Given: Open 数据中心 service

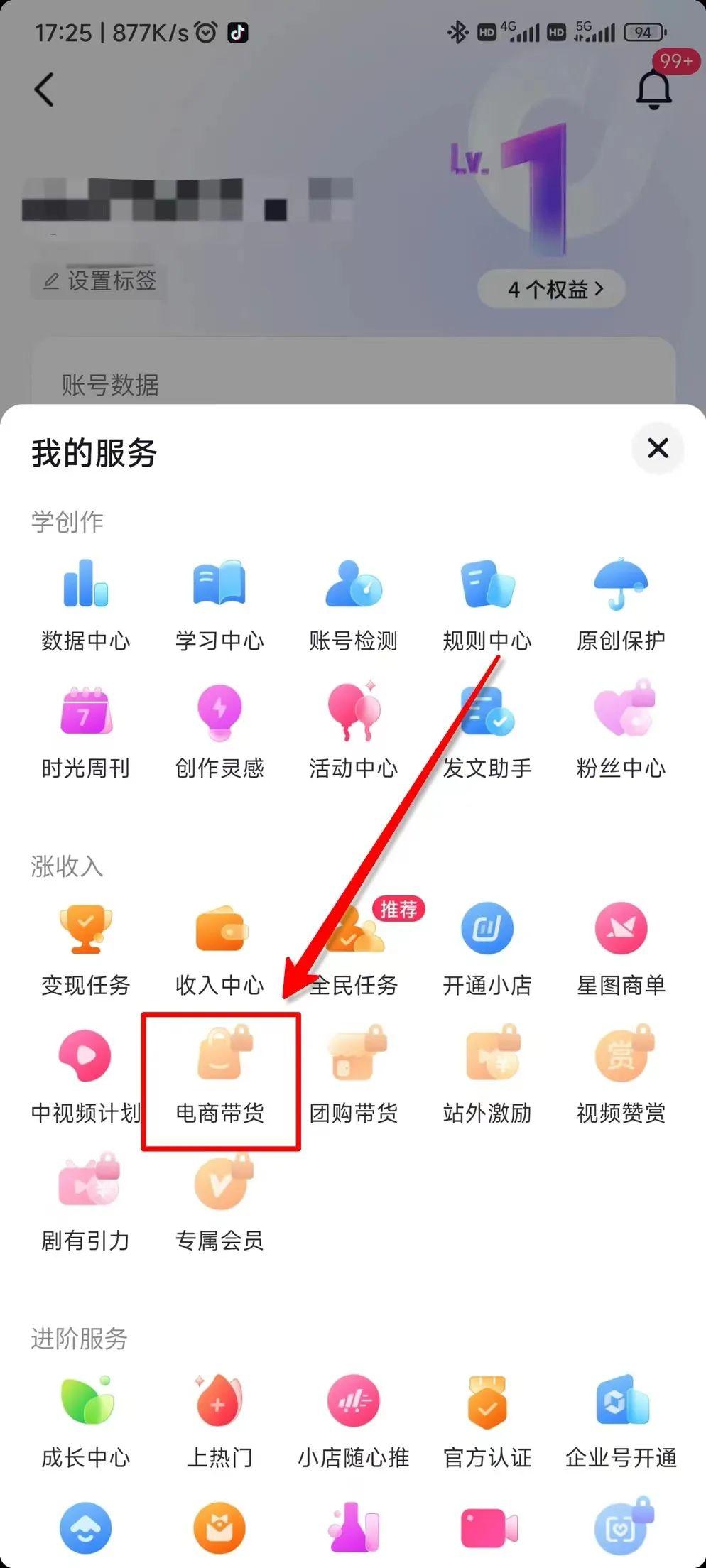Looking at the screenshot, I should click(85, 604).
